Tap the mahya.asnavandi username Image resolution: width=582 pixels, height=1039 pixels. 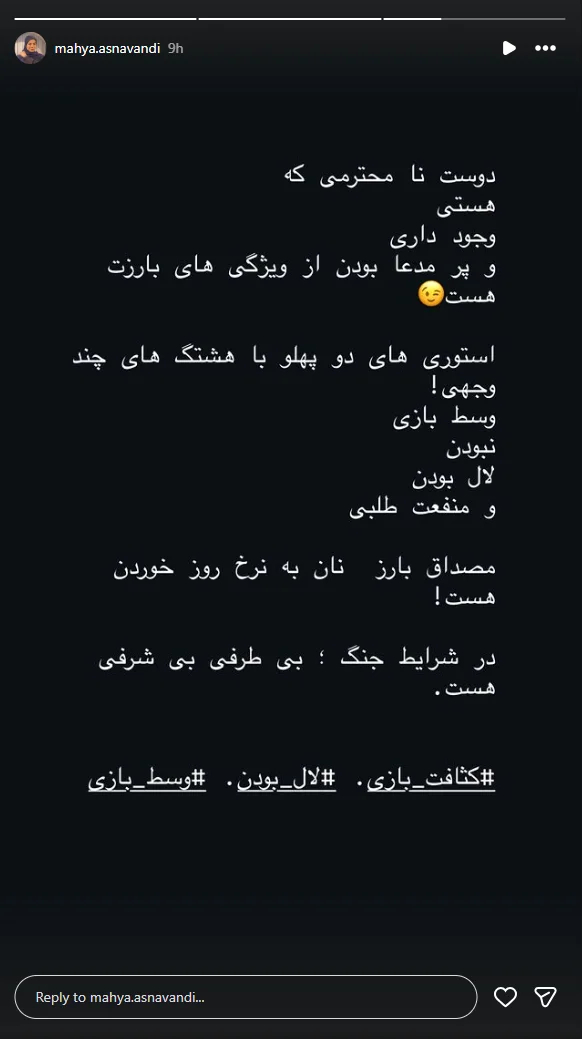107,48
